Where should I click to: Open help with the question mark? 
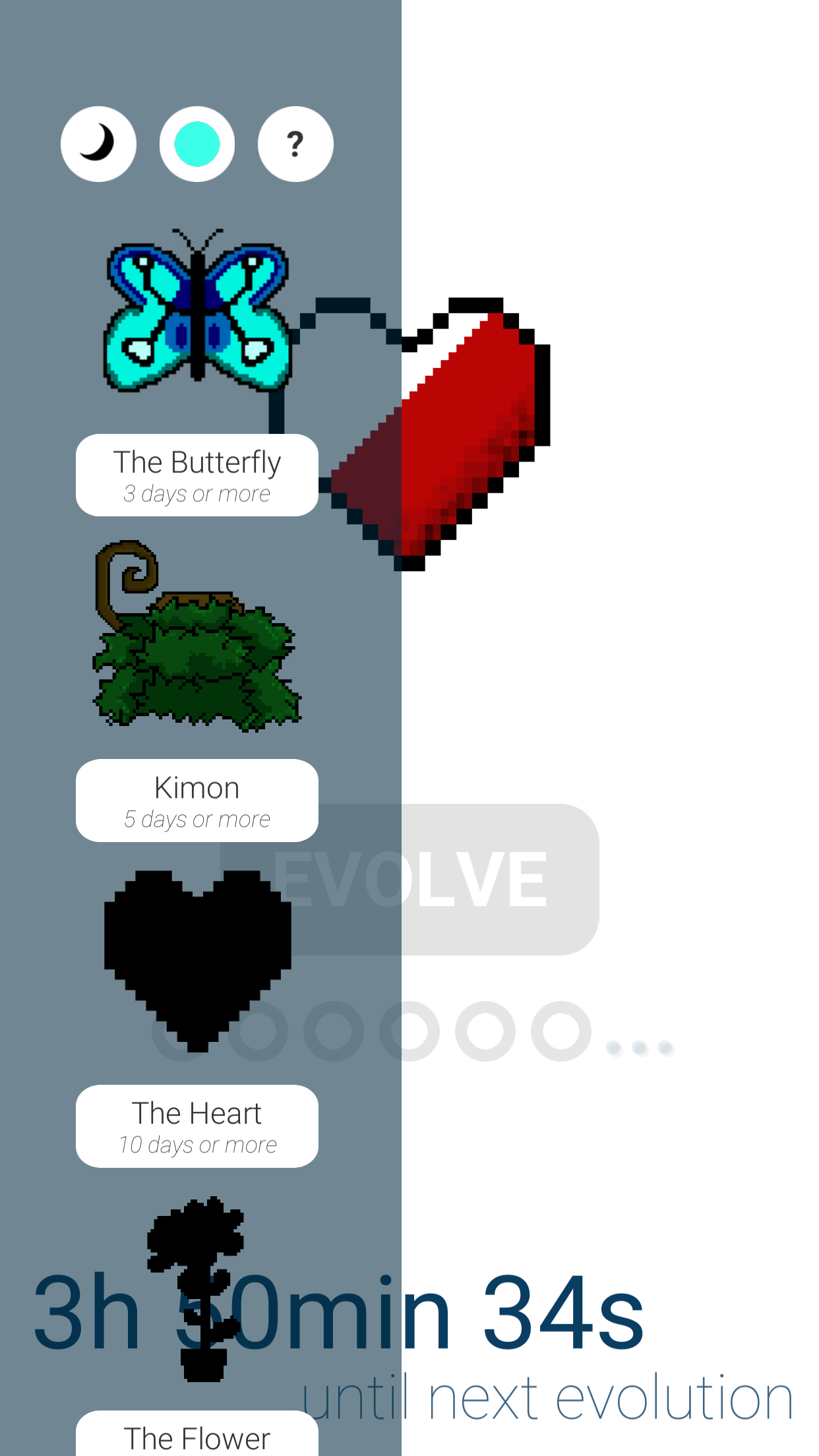(295, 144)
